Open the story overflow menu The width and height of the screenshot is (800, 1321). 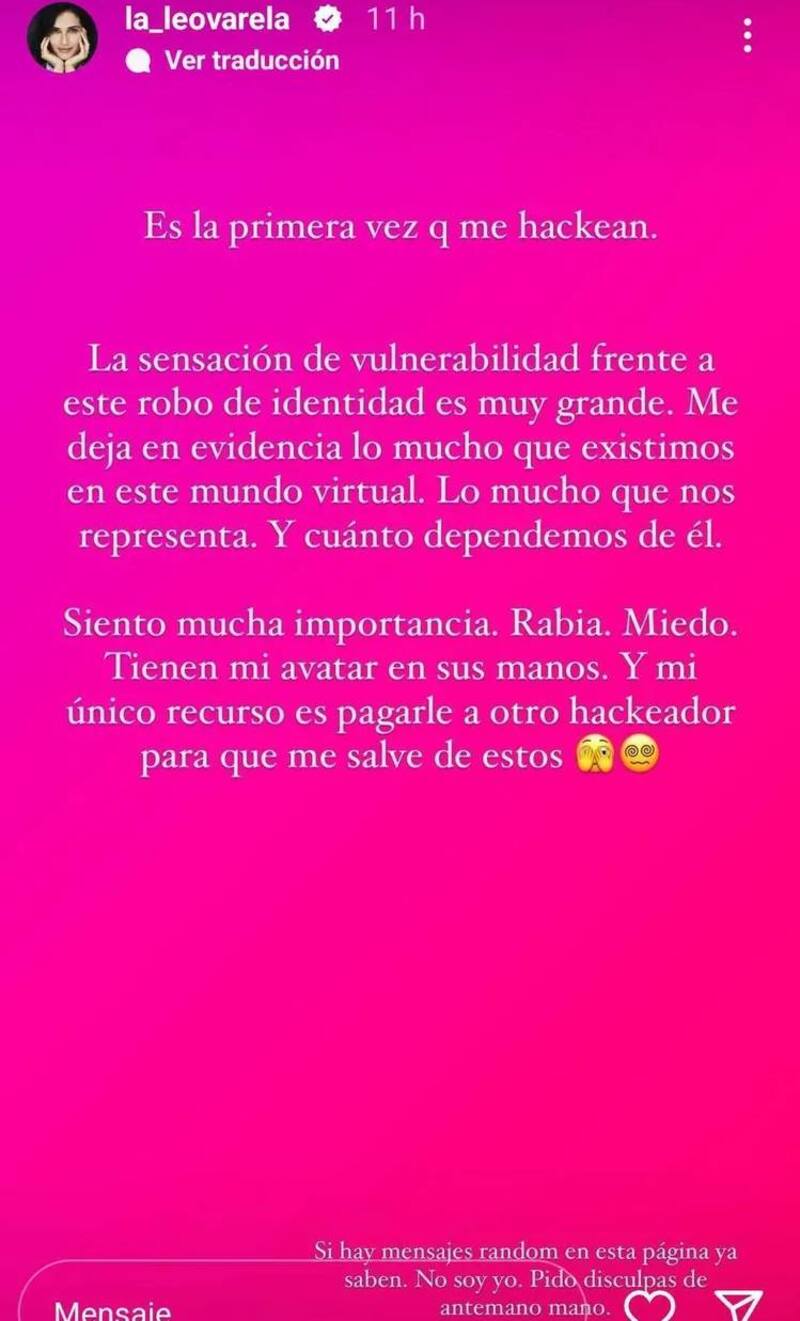click(750, 38)
